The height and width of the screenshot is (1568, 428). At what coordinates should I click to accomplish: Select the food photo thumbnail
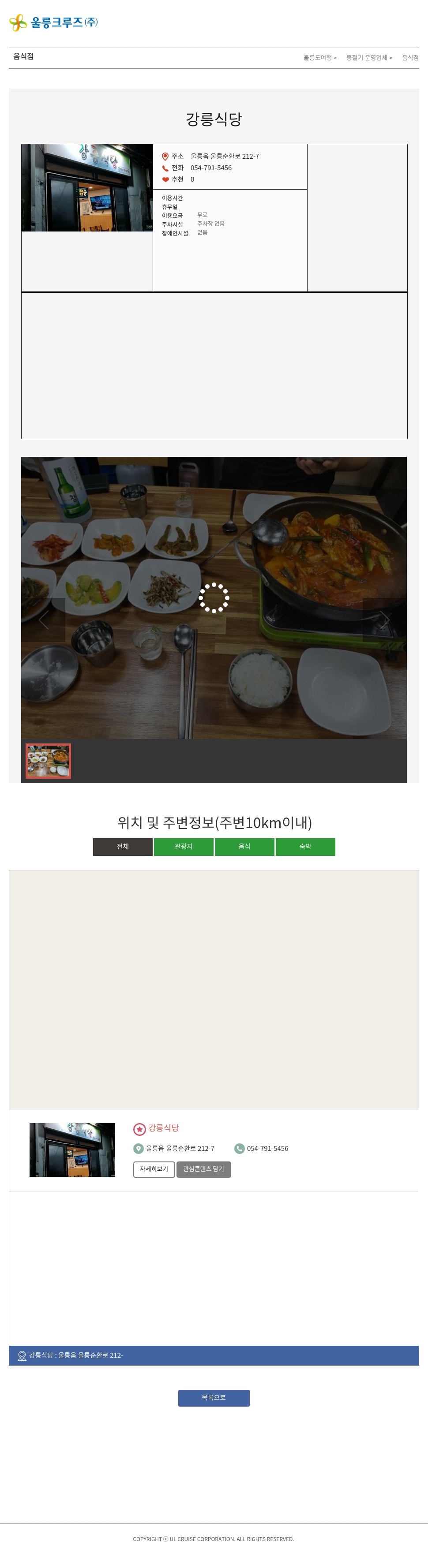48,760
